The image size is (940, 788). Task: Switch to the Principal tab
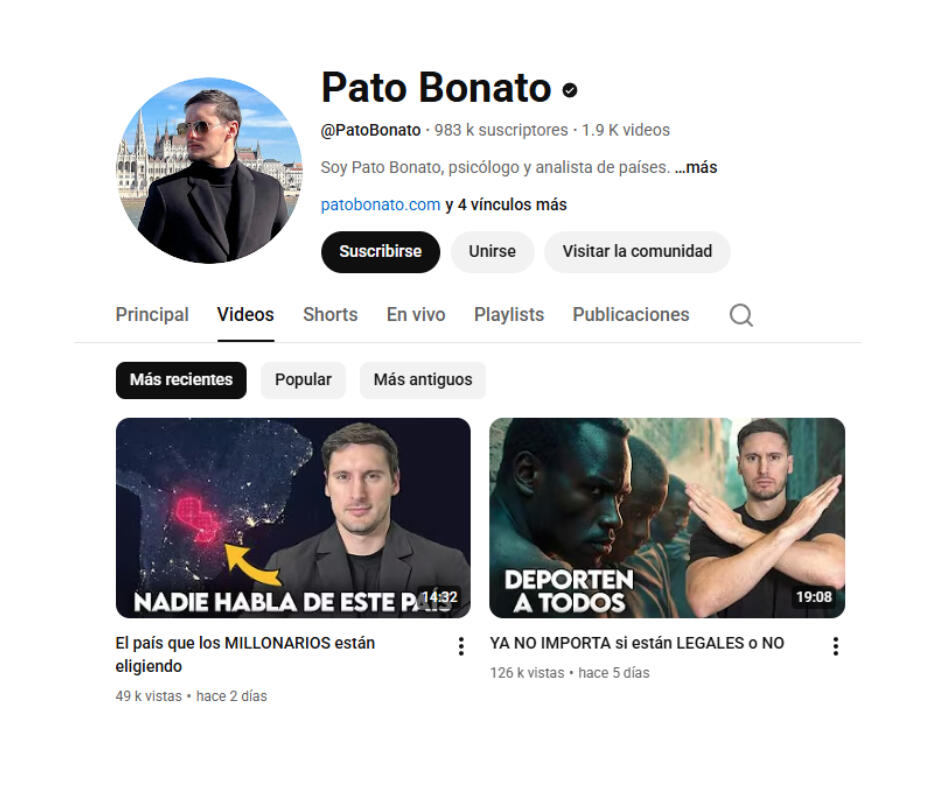click(152, 315)
